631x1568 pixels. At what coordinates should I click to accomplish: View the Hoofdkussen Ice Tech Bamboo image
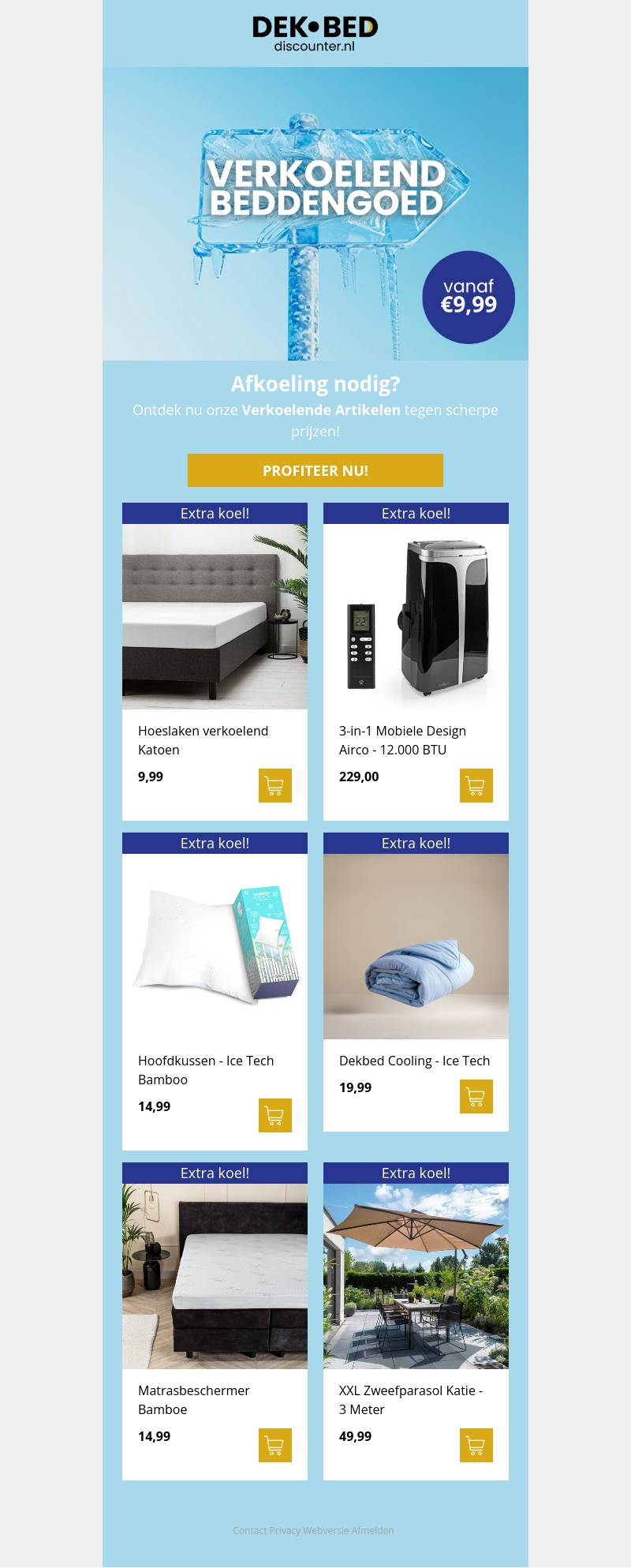(x=215, y=946)
